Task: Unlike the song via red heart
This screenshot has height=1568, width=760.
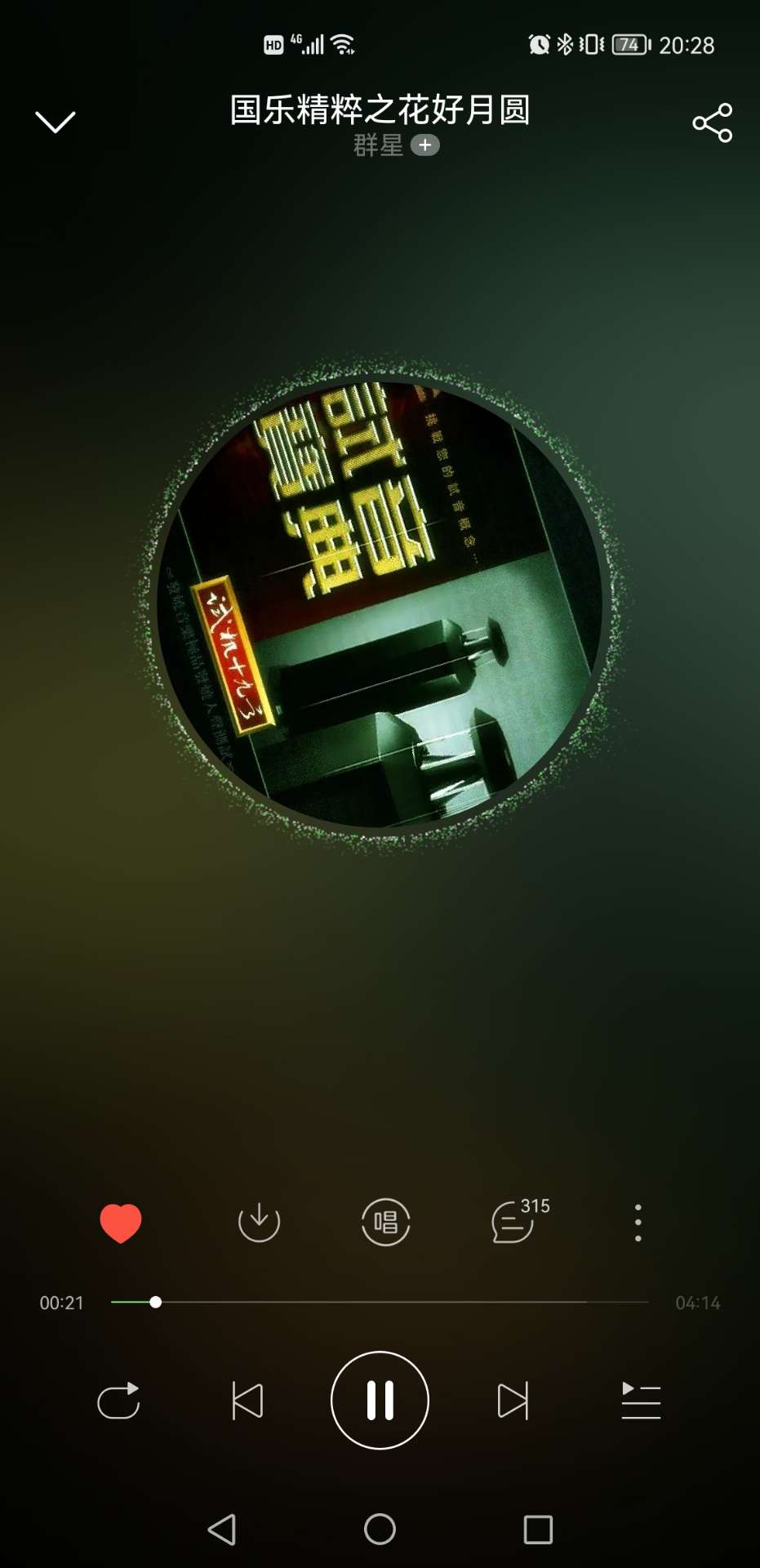Action: (x=121, y=1223)
